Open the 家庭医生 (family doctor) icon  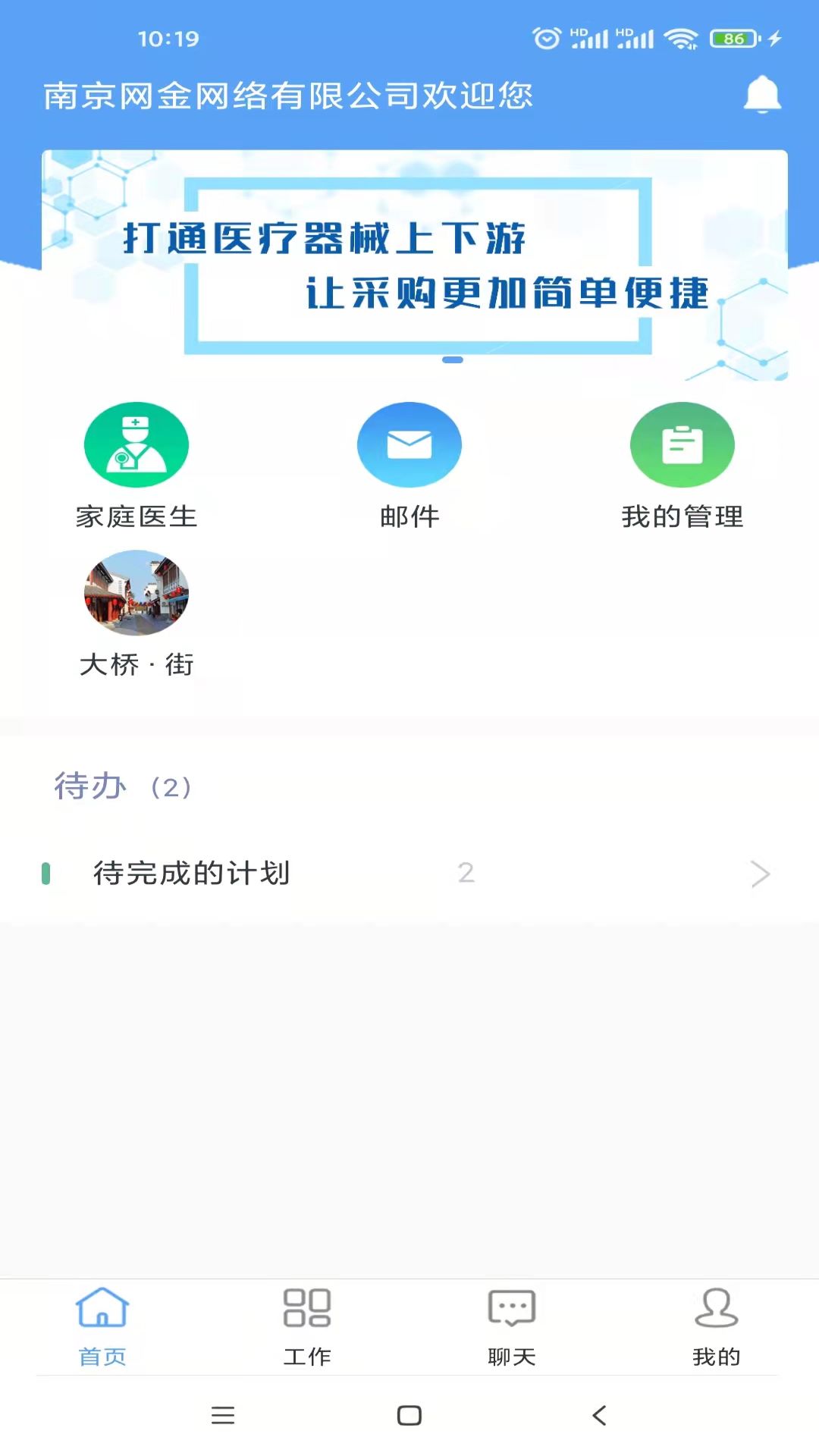click(136, 444)
